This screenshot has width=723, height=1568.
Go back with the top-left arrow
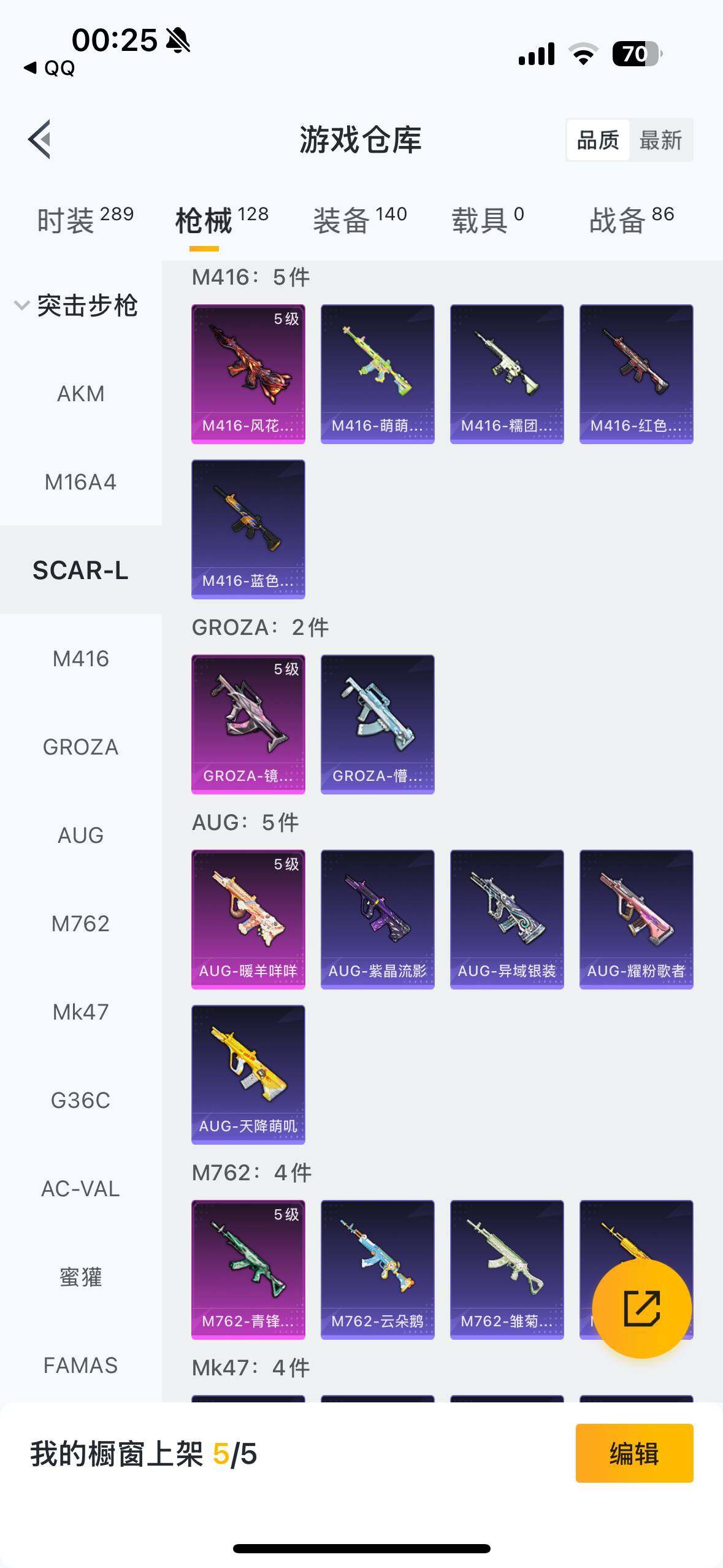click(40, 139)
